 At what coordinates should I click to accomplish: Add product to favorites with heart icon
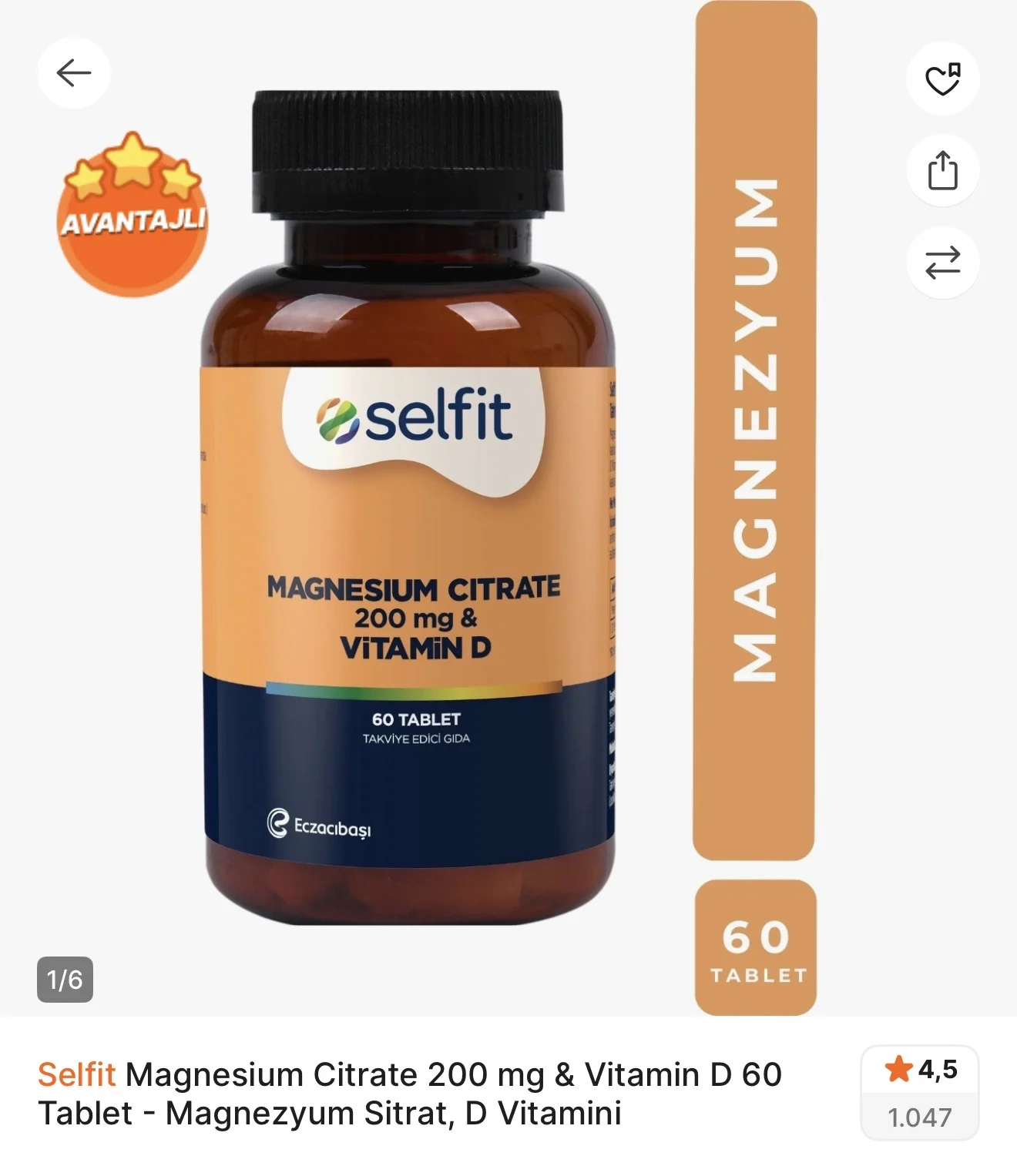pyautogui.click(x=942, y=79)
